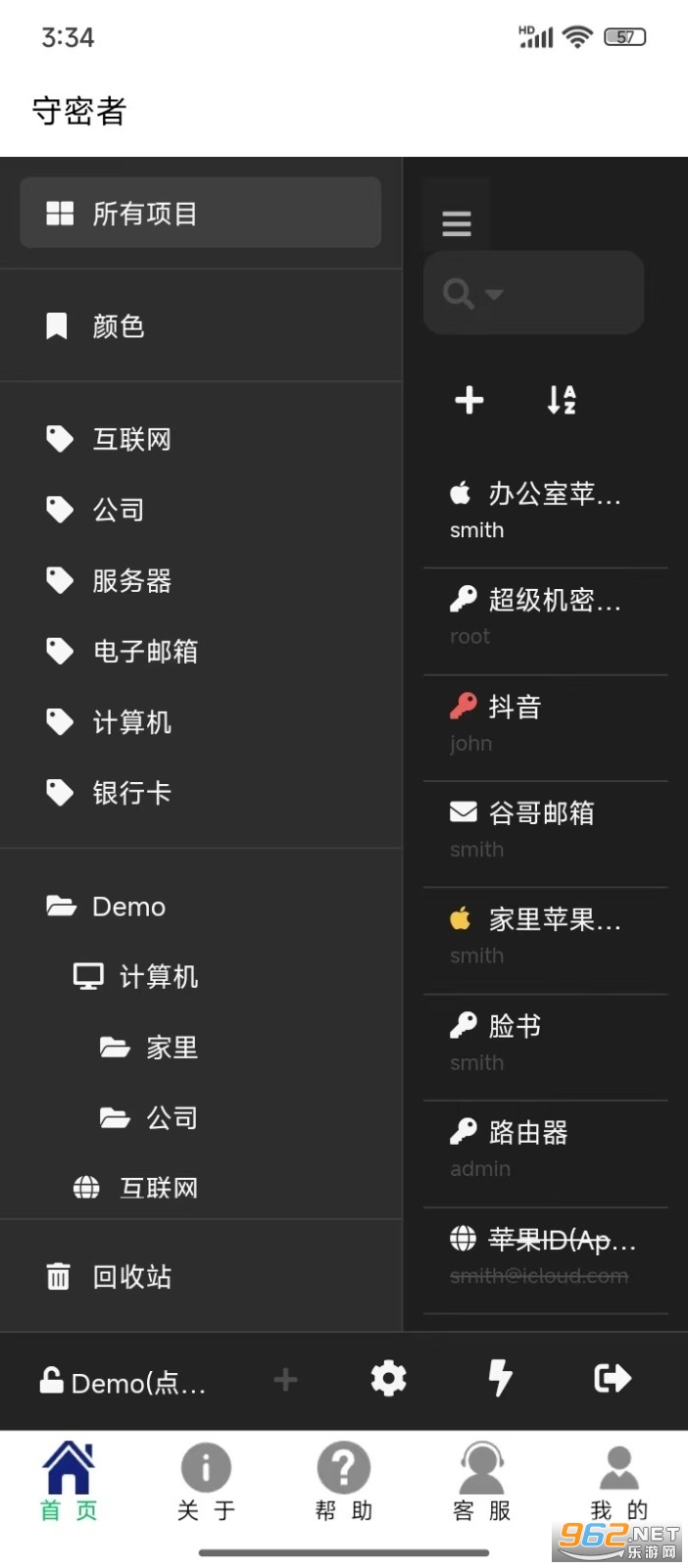
Task: Switch to the 帮助 tab
Action: (x=343, y=1482)
